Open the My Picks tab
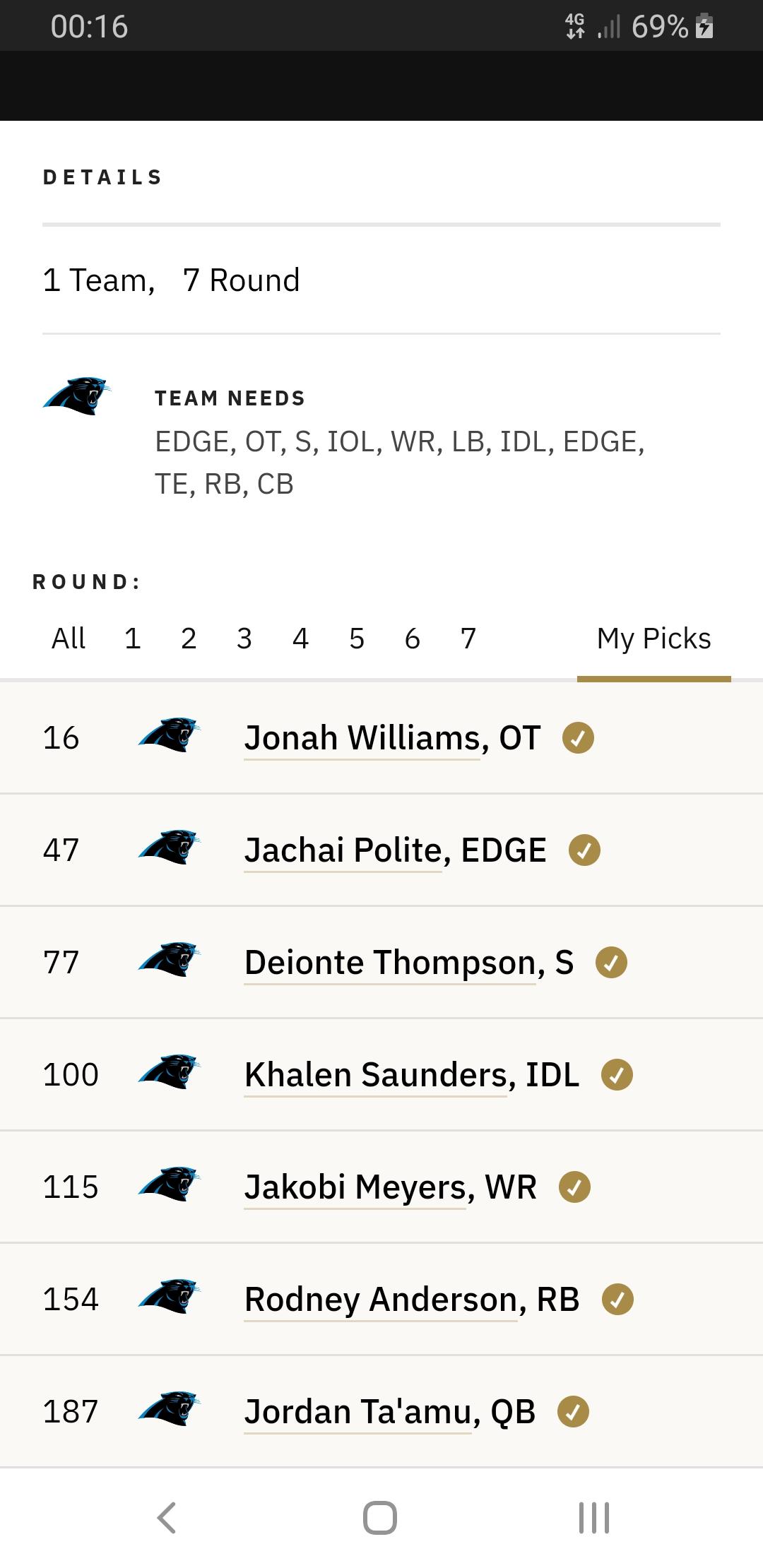This screenshot has height=1568, width=763. tap(653, 639)
